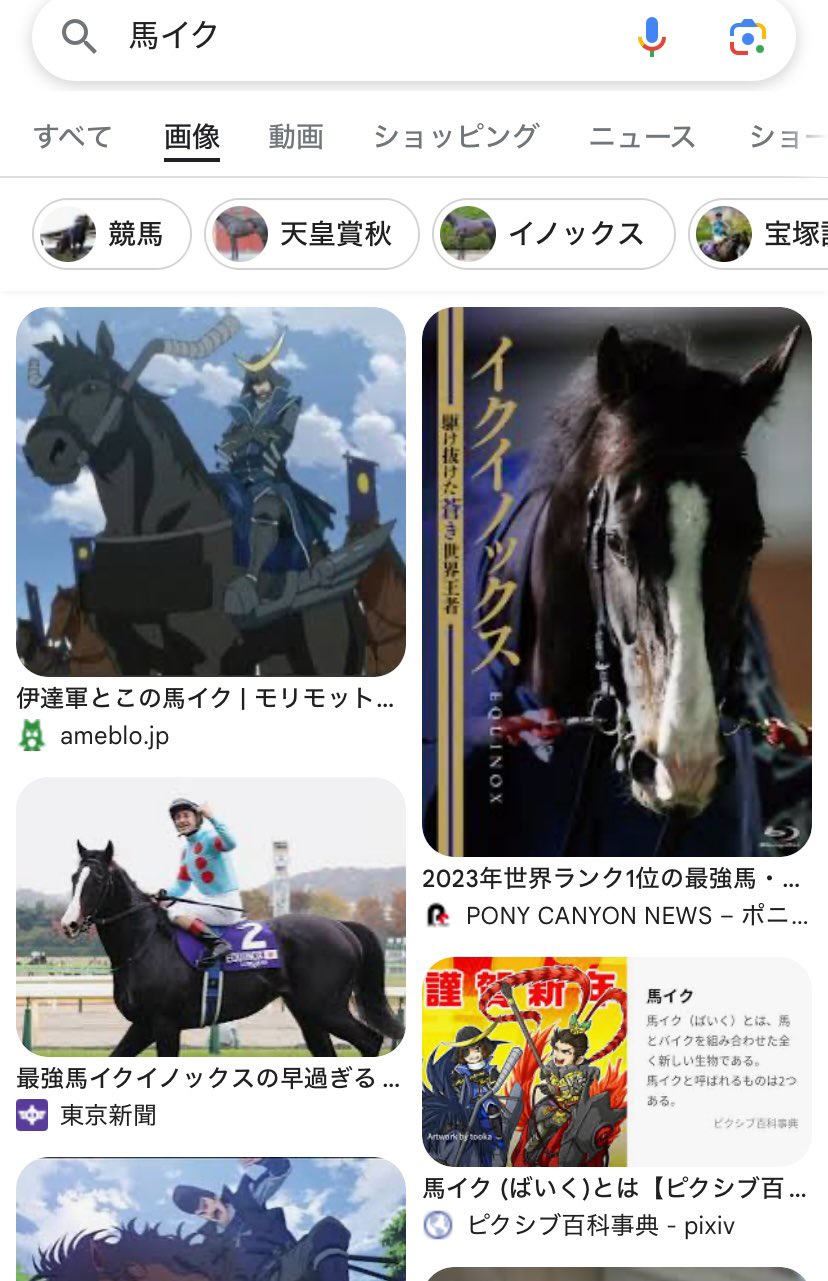Open the 馬イク (ばいく)とは image from ピクシブ百科事典

pyautogui.click(x=617, y=1061)
